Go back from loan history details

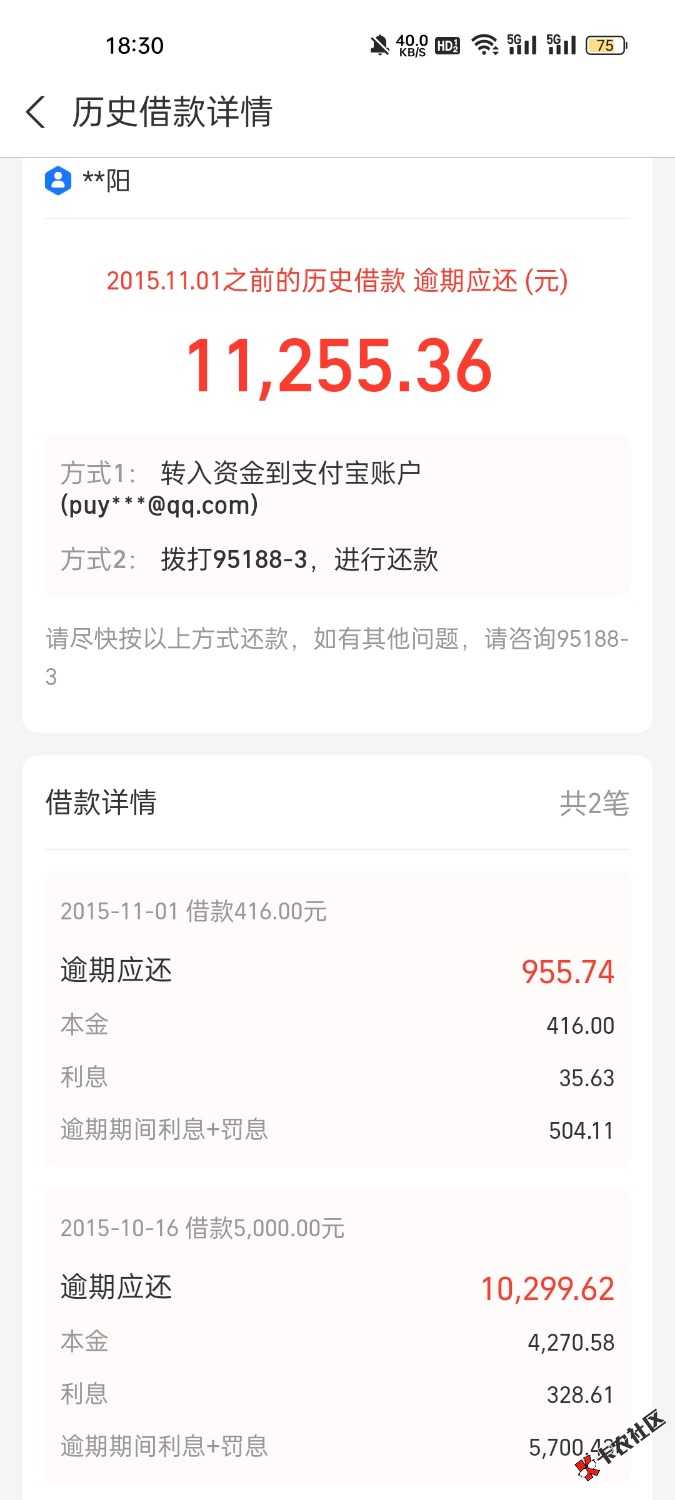click(x=36, y=112)
